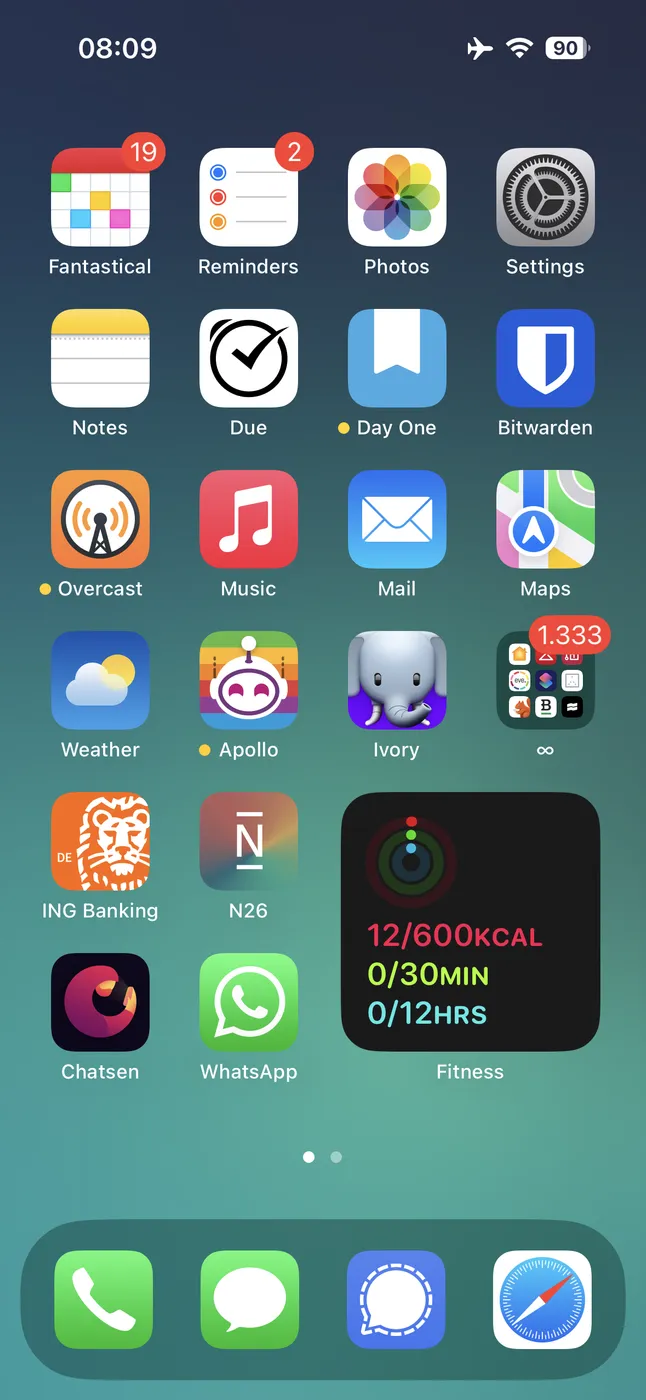
Task: Open WhatsApp
Action: pyautogui.click(x=248, y=1003)
